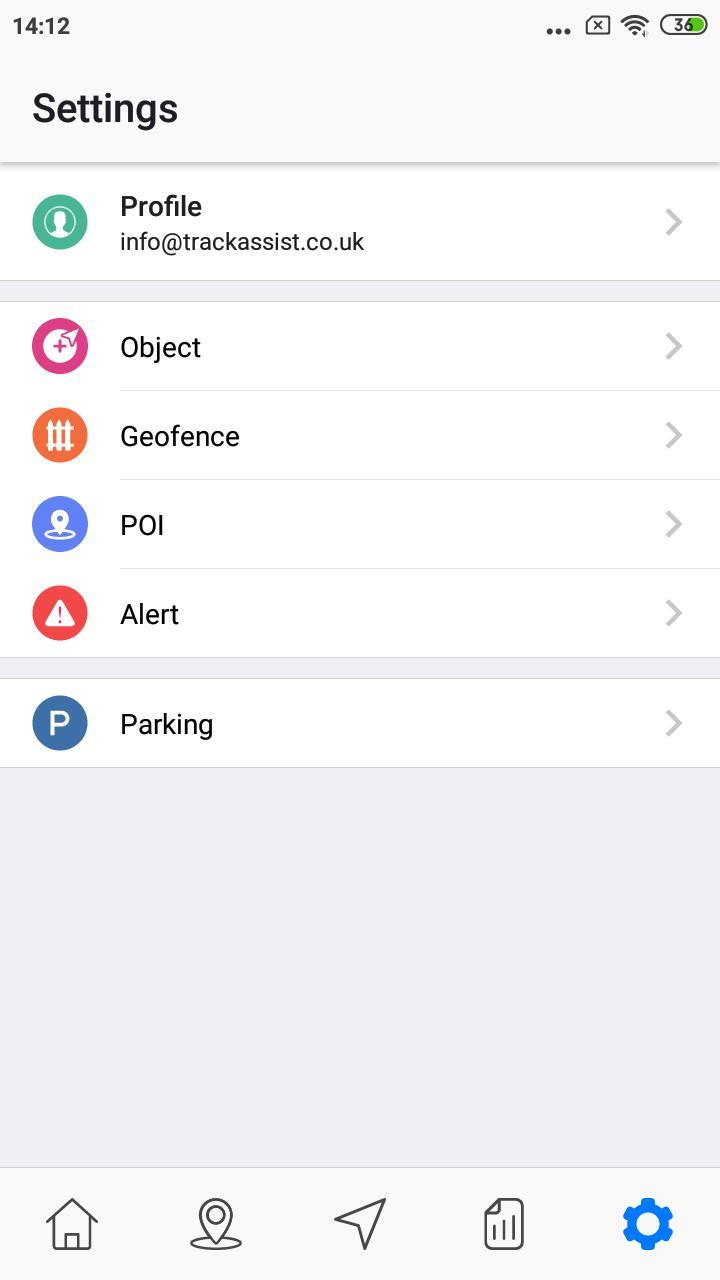Image resolution: width=720 pixels, height=1280 pixels.
Task: Select the Parking P icon
Action: click(x=60, y=723)
